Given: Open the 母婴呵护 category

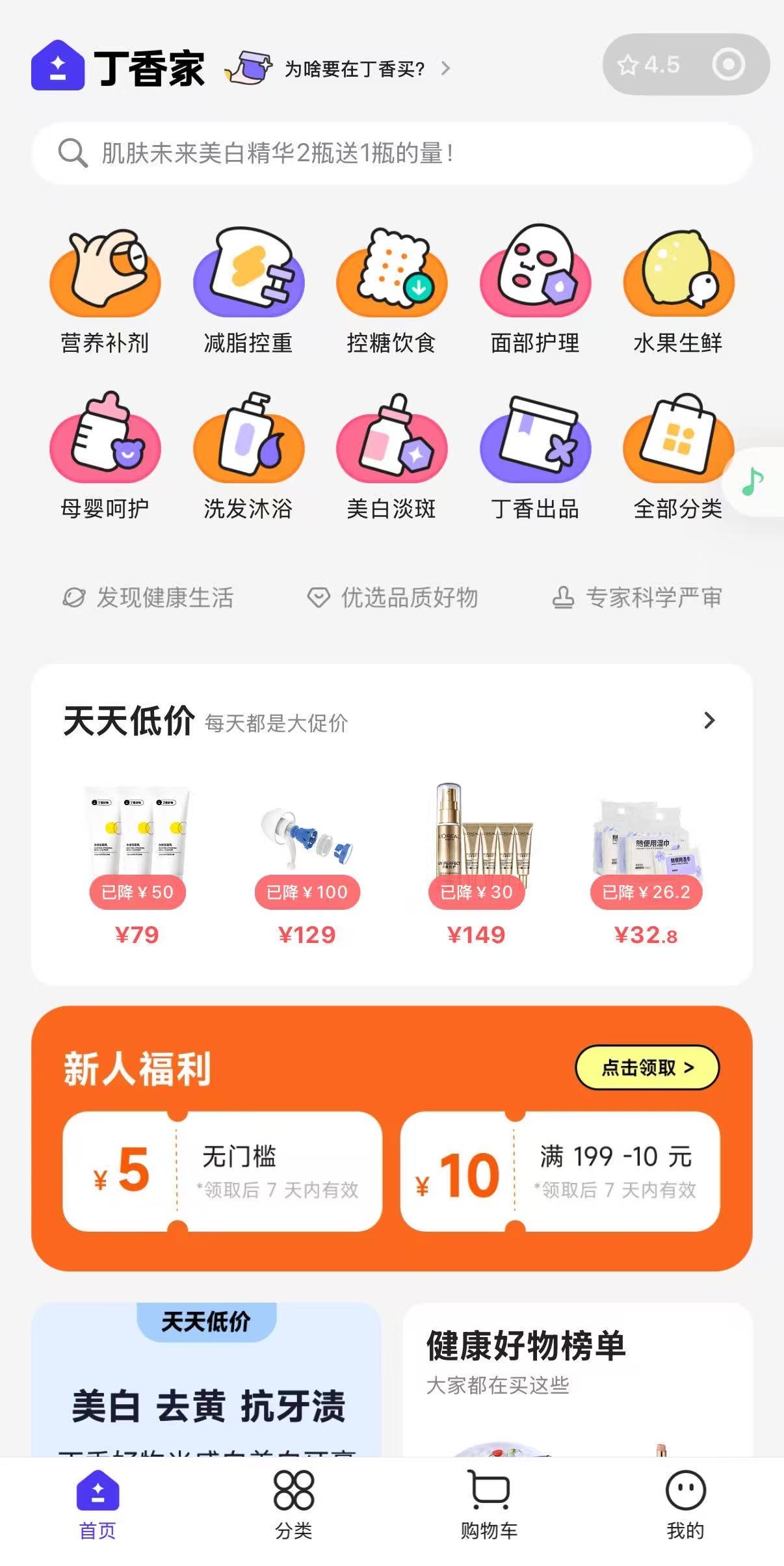Looking at the screenshot, I should [x=105, y=457].
